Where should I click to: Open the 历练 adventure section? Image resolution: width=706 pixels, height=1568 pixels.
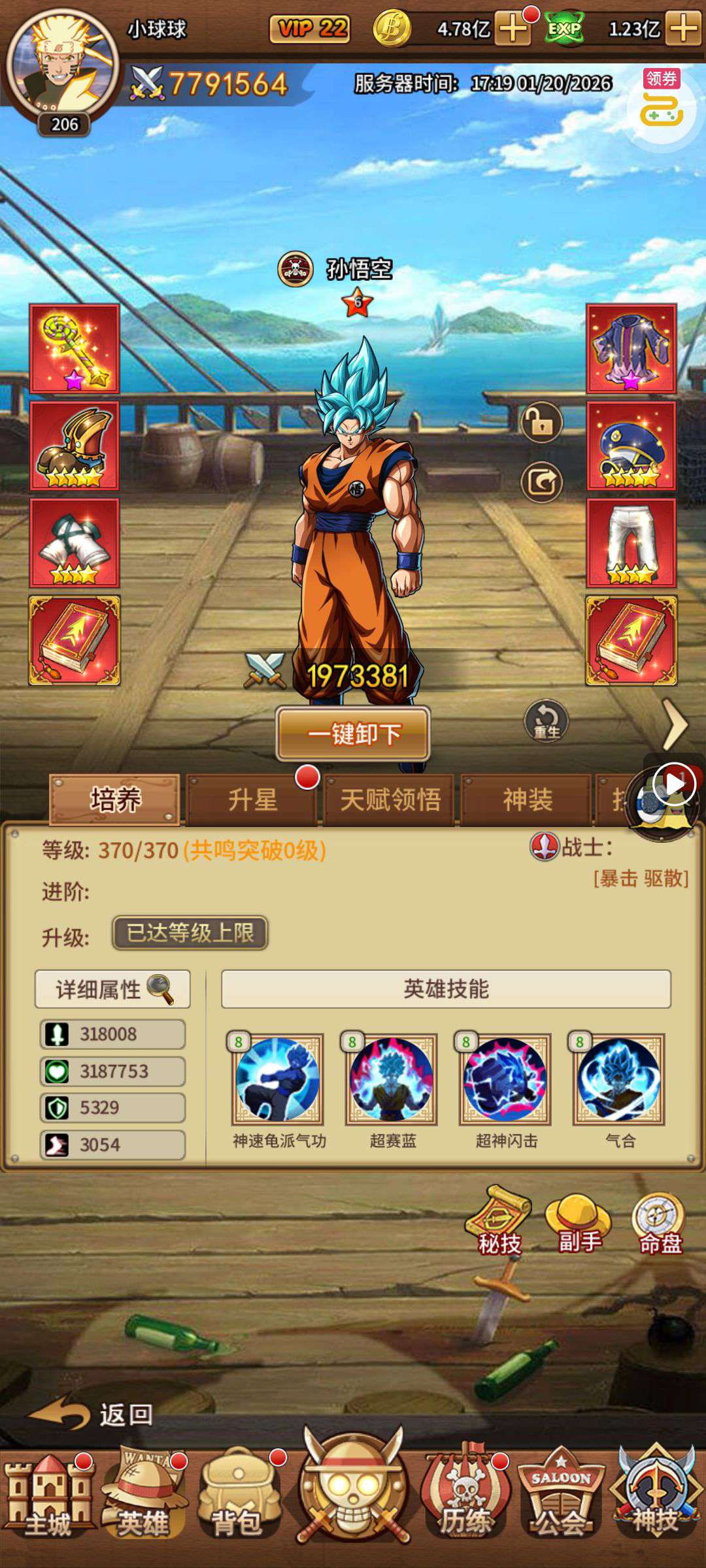(x=465, y=1496)
